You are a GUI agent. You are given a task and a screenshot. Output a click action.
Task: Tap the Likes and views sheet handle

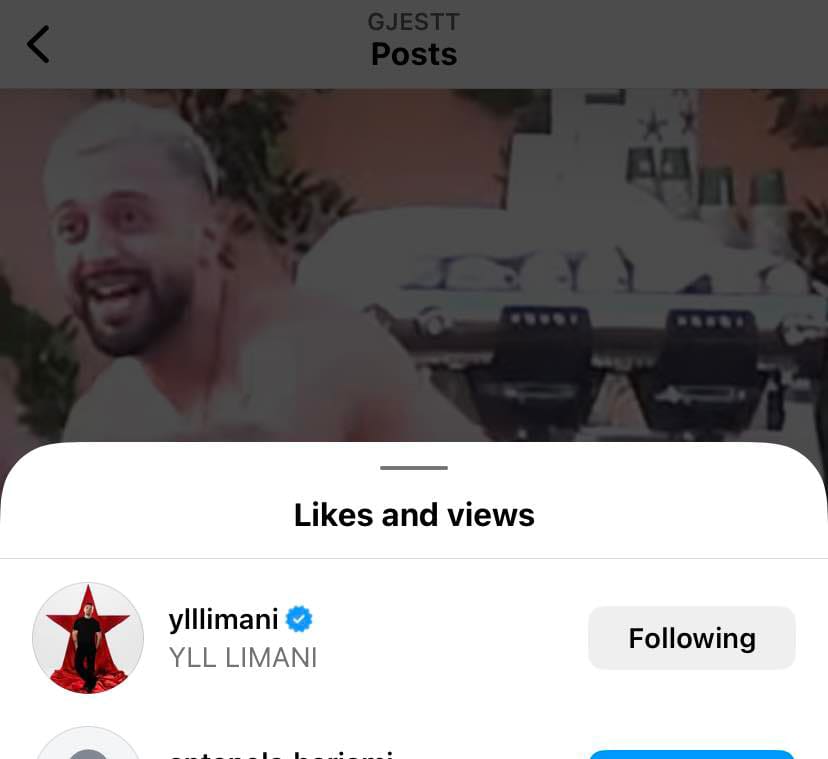[414, 468]
